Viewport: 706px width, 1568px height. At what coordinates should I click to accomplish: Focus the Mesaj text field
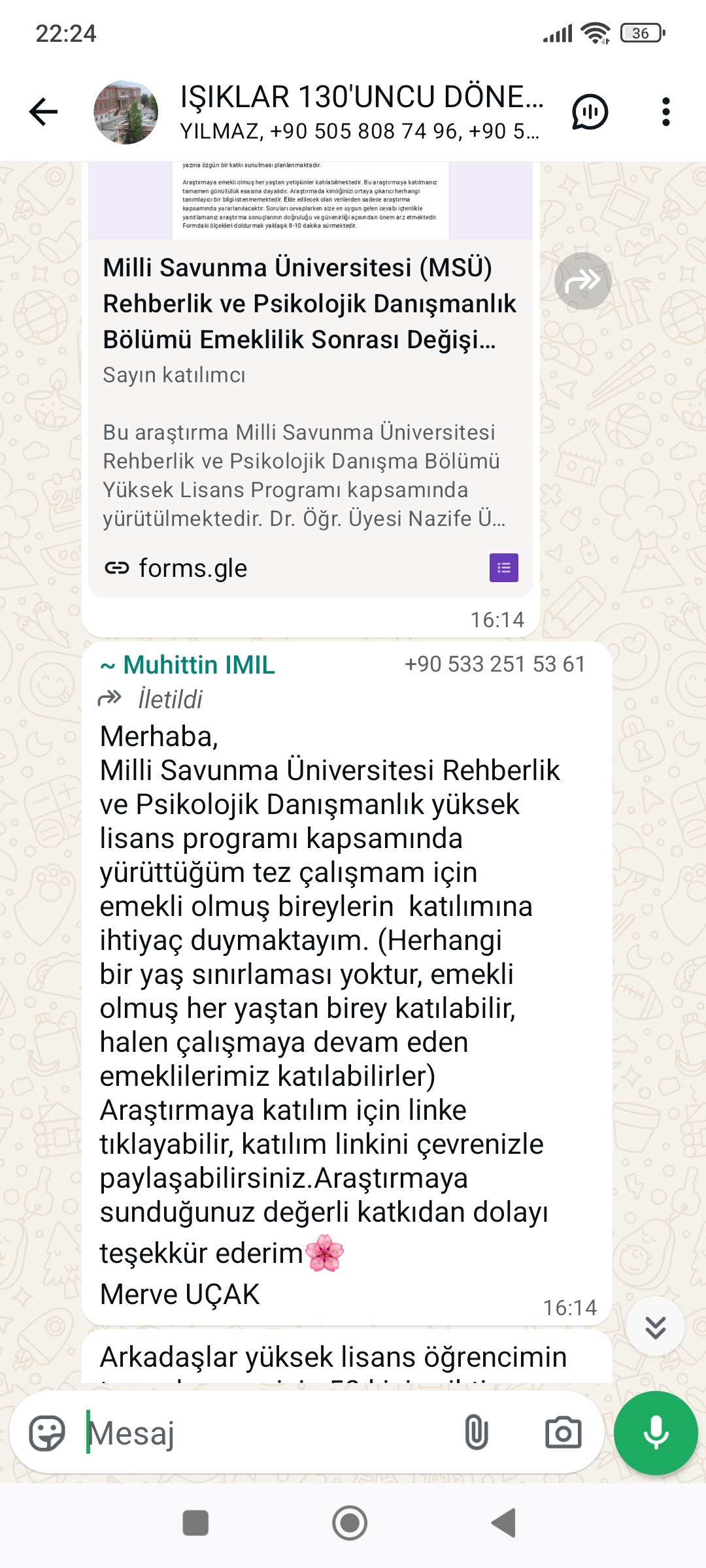point(268,1433)
